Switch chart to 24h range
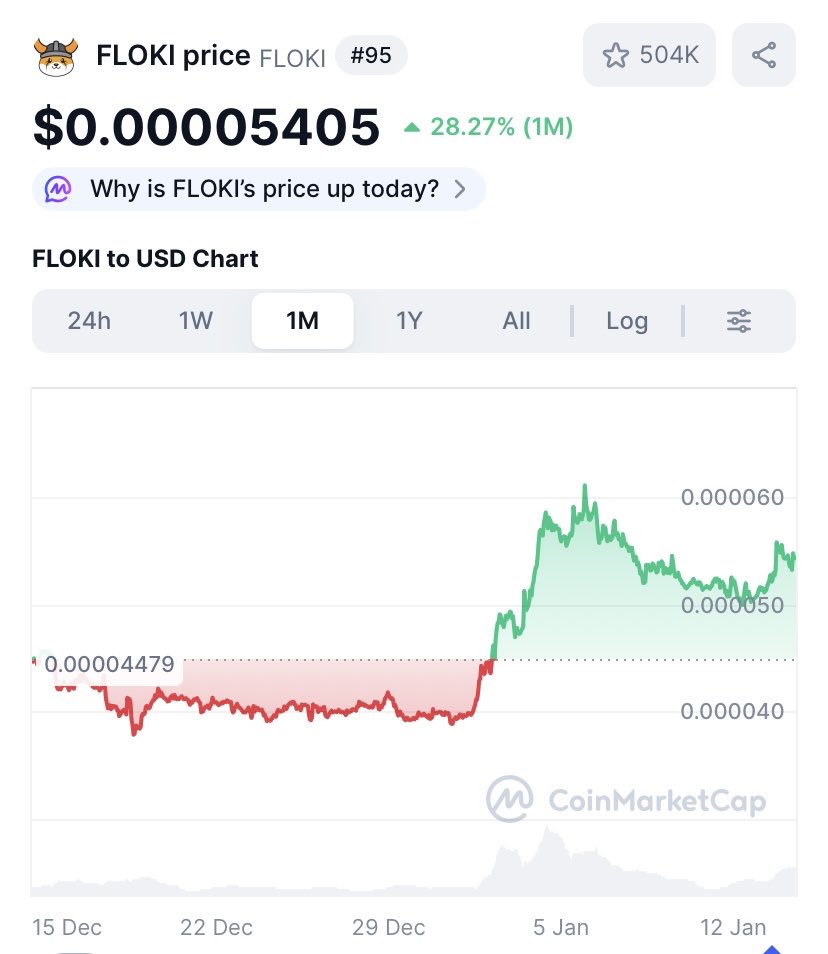Image resolution: width=828 pixels, height=954 pixels. pyautogui.click(x=89, y=321)
